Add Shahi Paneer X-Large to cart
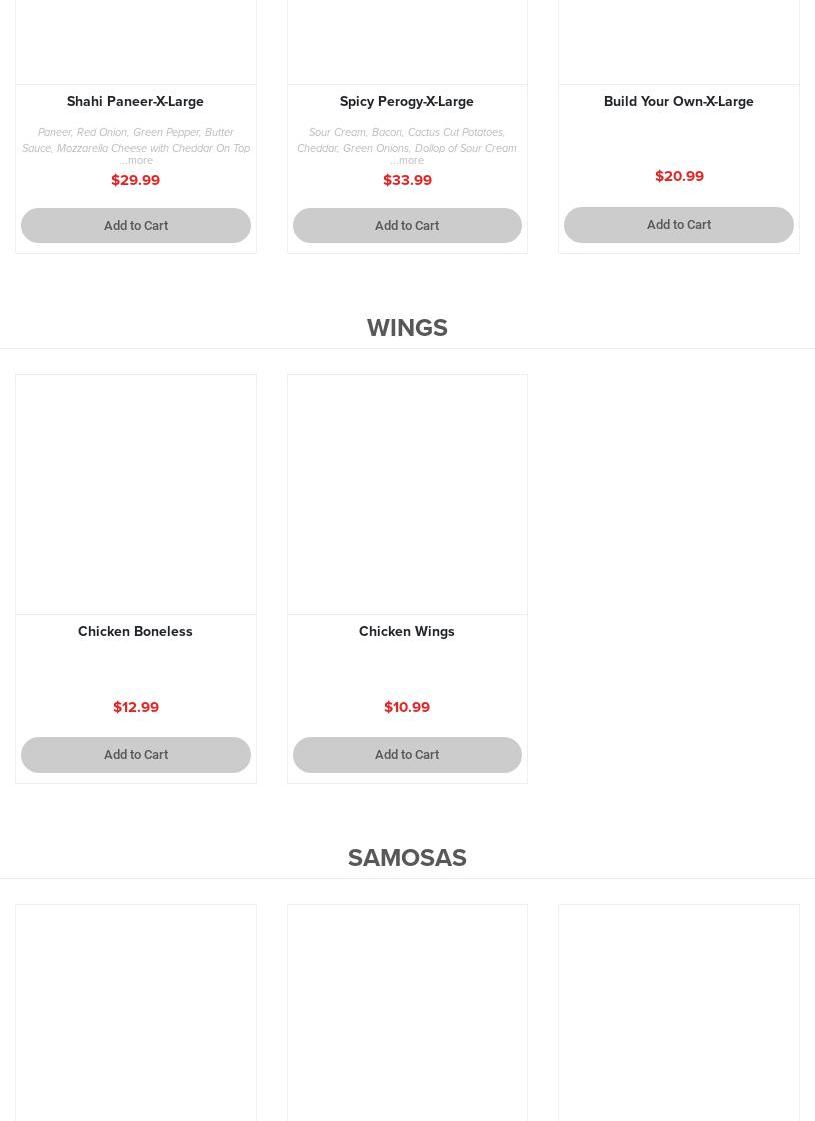This screenshot has height=1121, width=815. pyautogui.click(x=135, y=225)
